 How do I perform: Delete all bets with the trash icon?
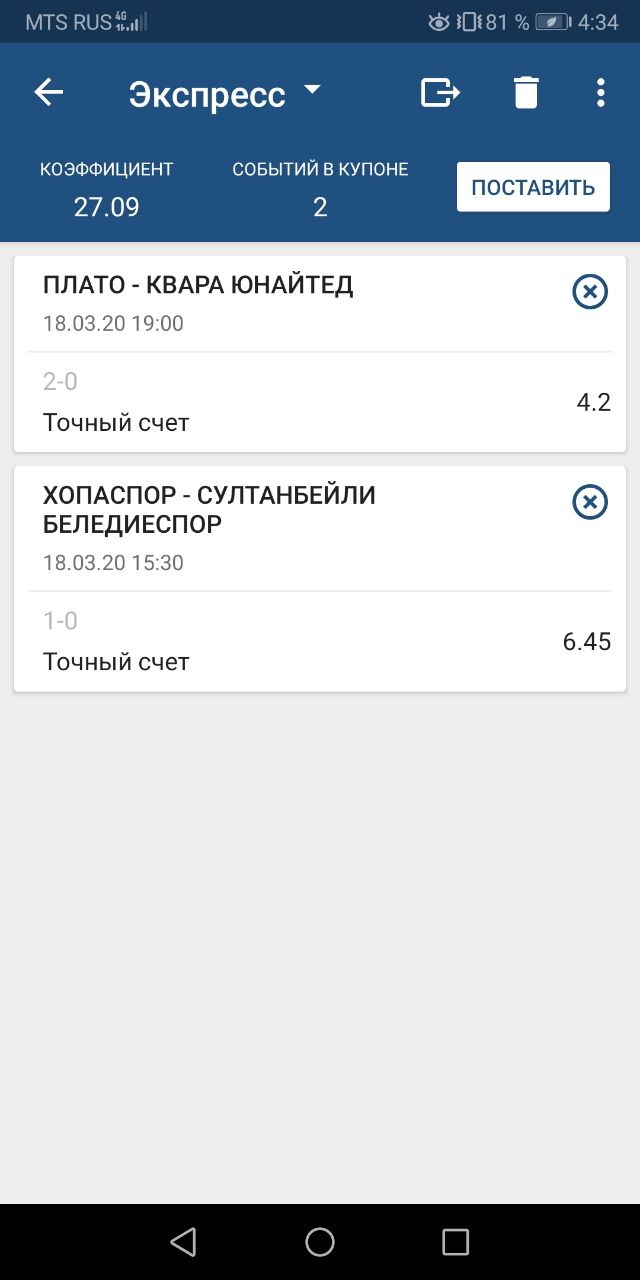pos(526,93)
